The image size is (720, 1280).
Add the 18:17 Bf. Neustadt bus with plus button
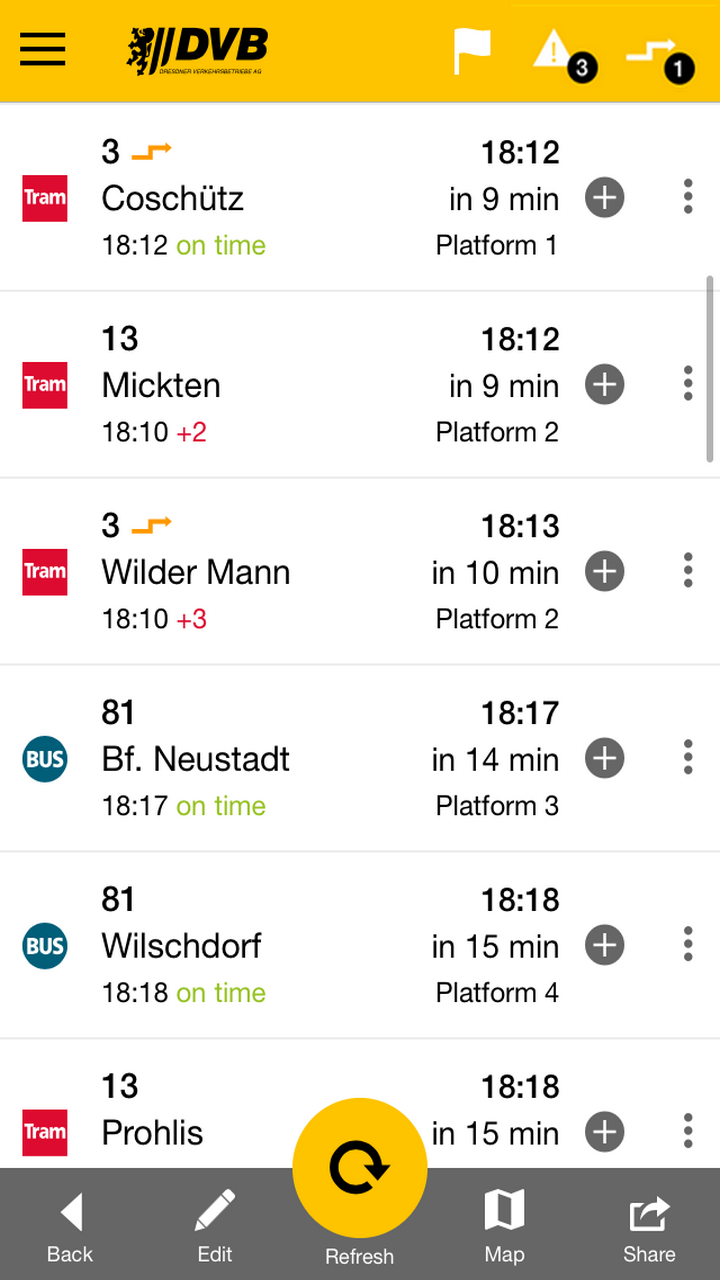click(x=604, y=758)
